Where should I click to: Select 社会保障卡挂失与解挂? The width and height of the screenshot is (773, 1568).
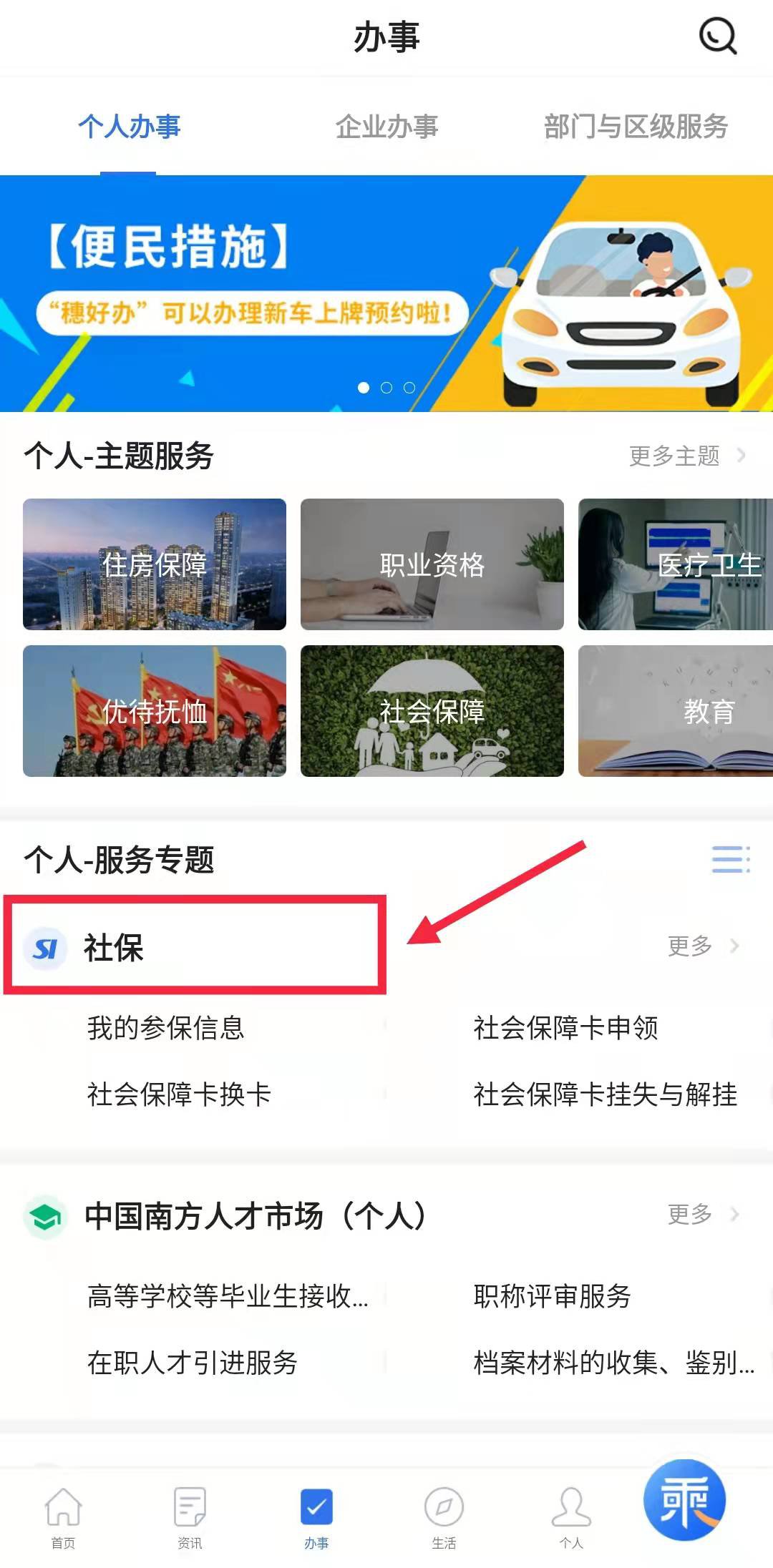click(x=605, y=1094)
